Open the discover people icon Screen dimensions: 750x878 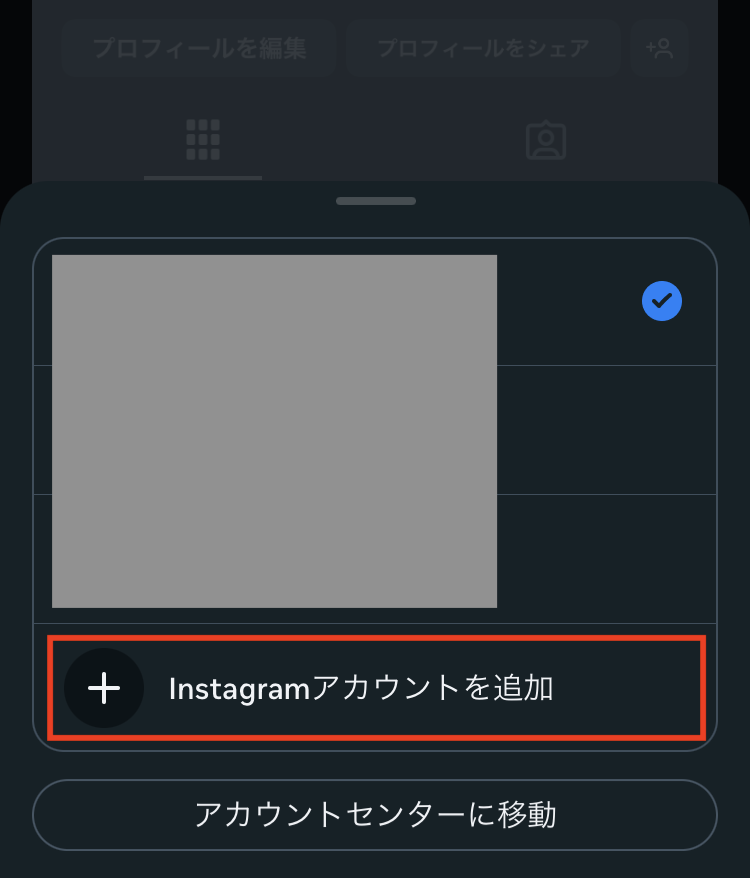(659, 48)
